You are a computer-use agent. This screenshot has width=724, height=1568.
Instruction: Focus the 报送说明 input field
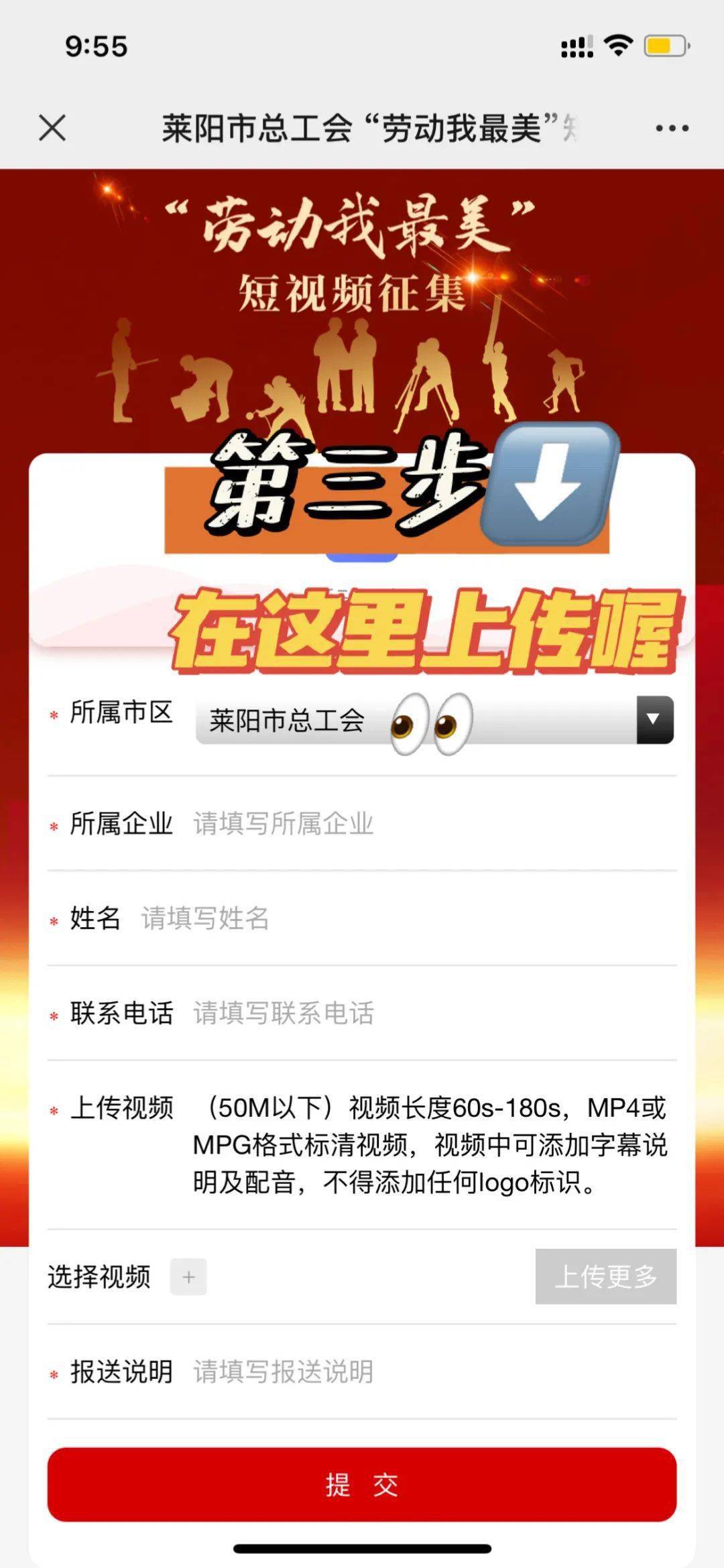pyautogui.click(x=429, y=1372)
